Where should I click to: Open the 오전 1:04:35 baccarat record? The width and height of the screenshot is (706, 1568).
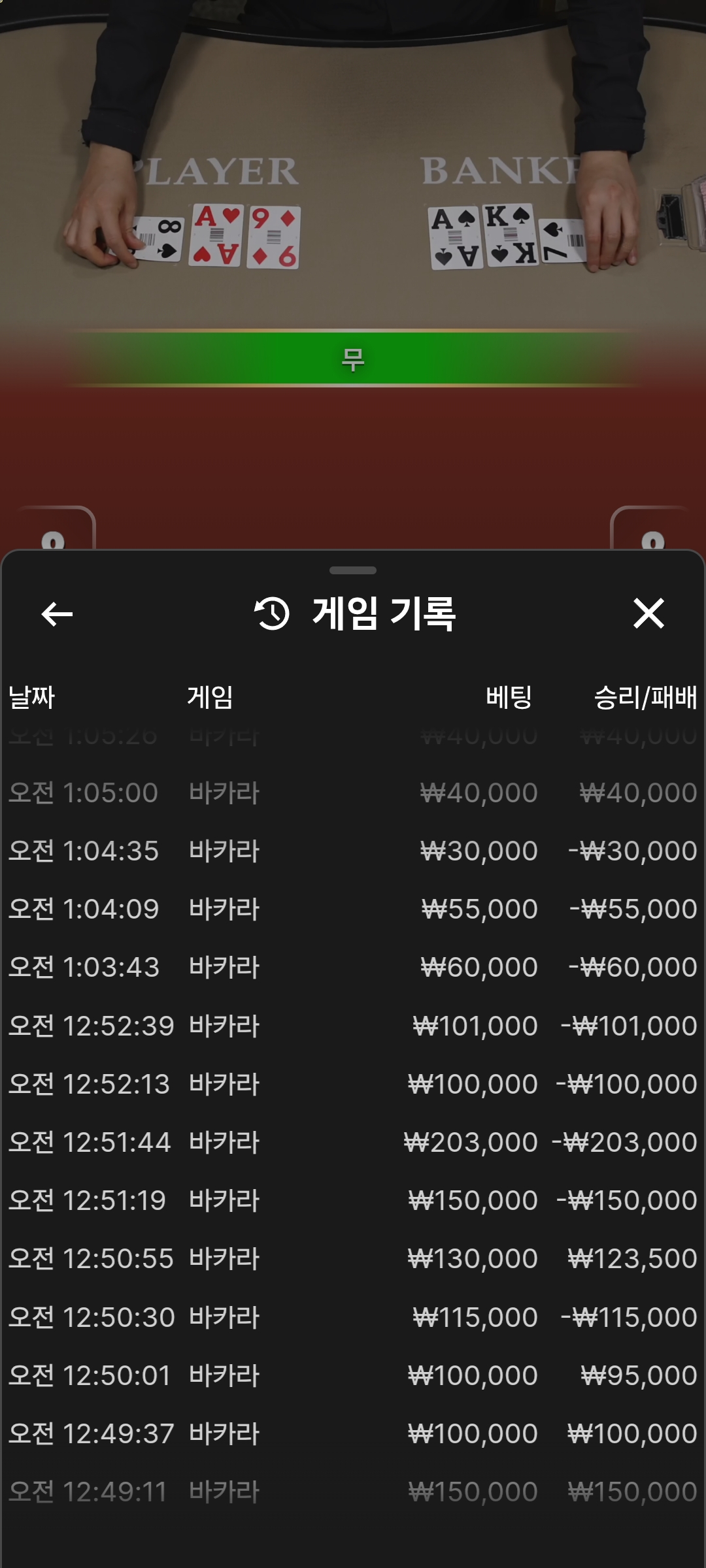(x=353, y=851)
